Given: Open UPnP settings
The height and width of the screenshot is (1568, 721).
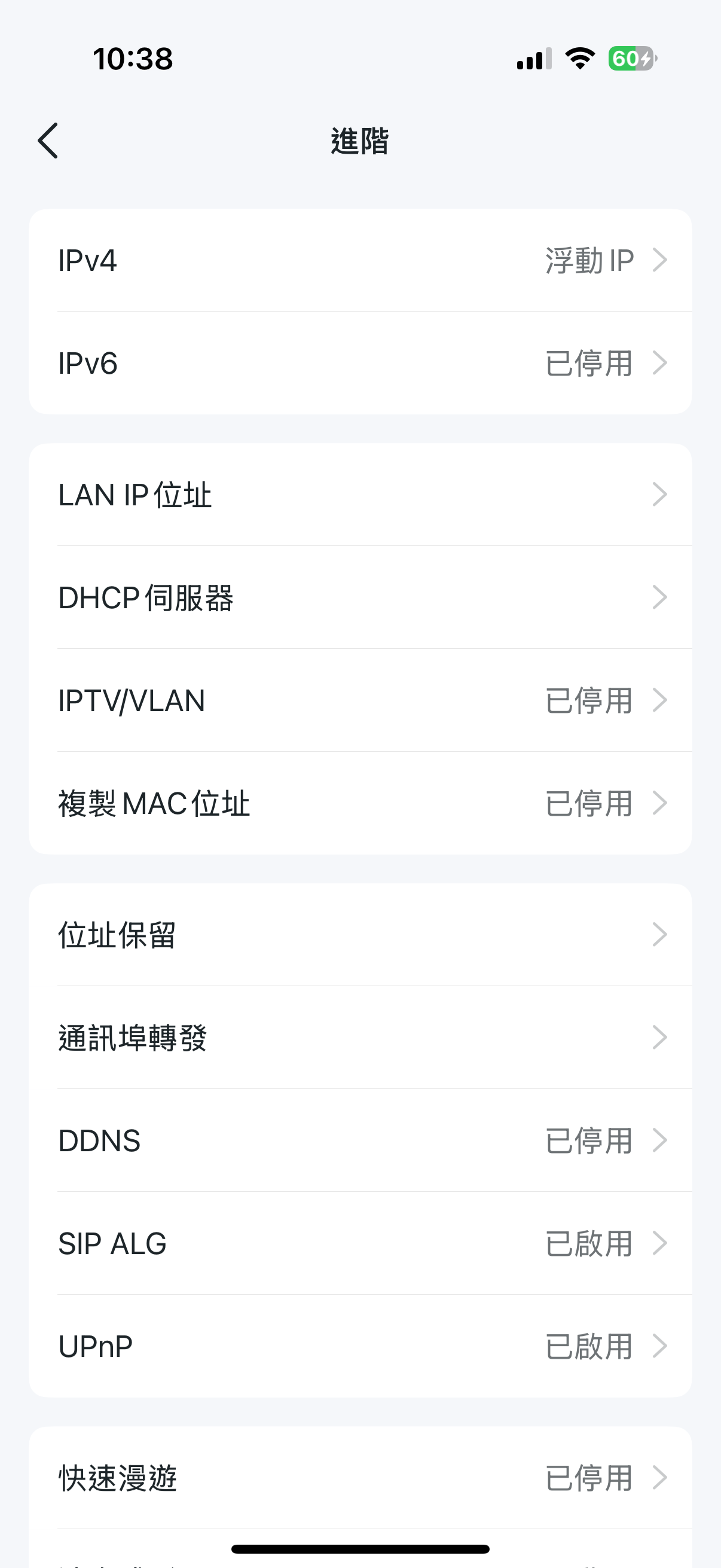Looking at the screenshot, I should click(x=360, y=1347).
